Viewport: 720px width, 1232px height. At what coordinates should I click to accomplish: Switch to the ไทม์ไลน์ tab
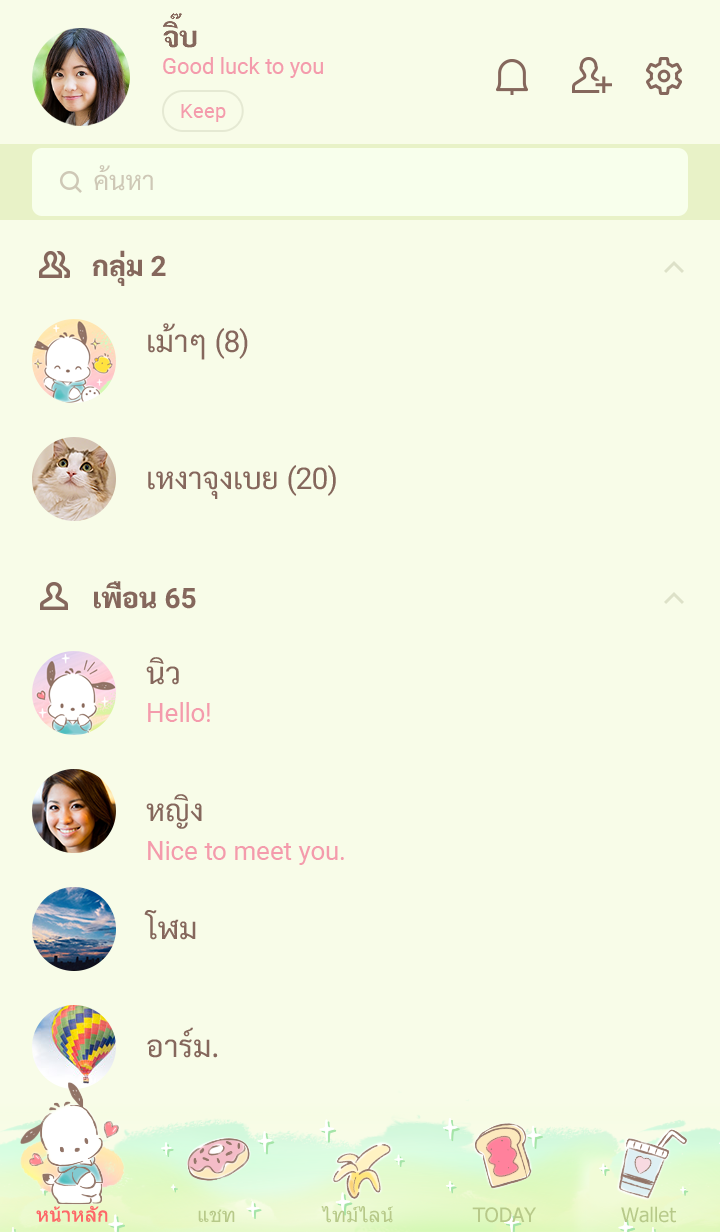[x=358, y=1180]
